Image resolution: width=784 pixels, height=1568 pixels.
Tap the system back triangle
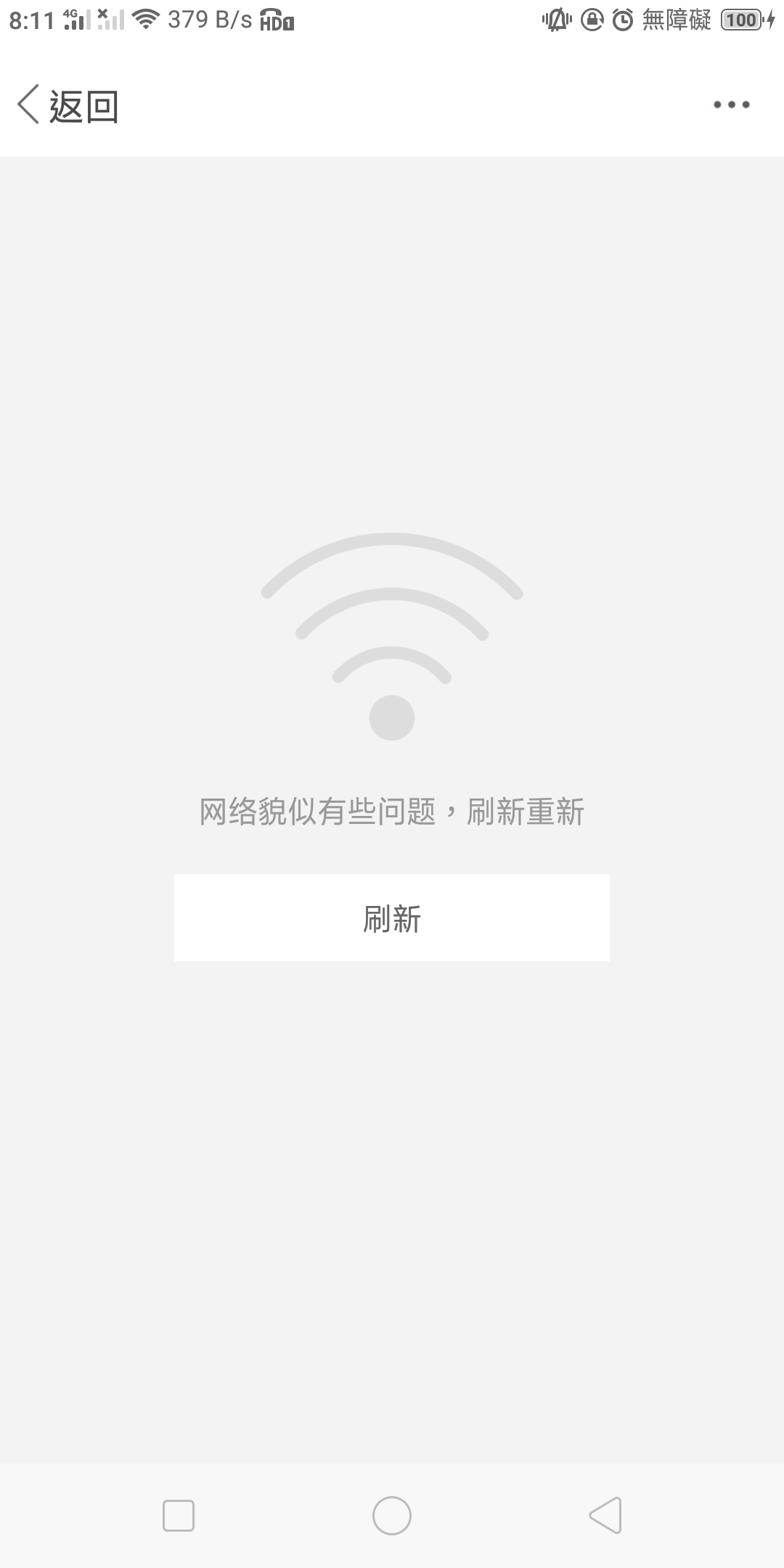605,1516
